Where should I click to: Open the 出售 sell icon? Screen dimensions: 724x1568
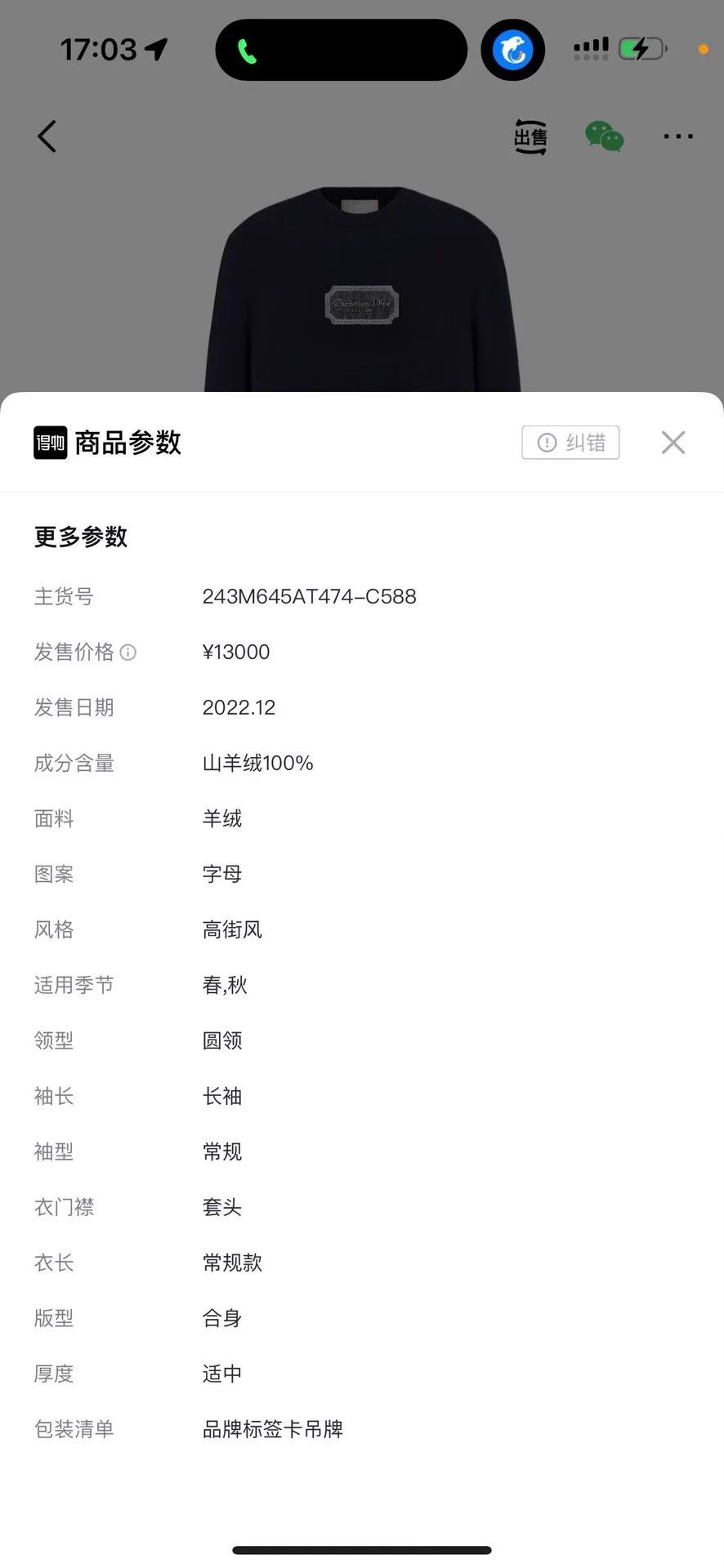pos(530,137)
